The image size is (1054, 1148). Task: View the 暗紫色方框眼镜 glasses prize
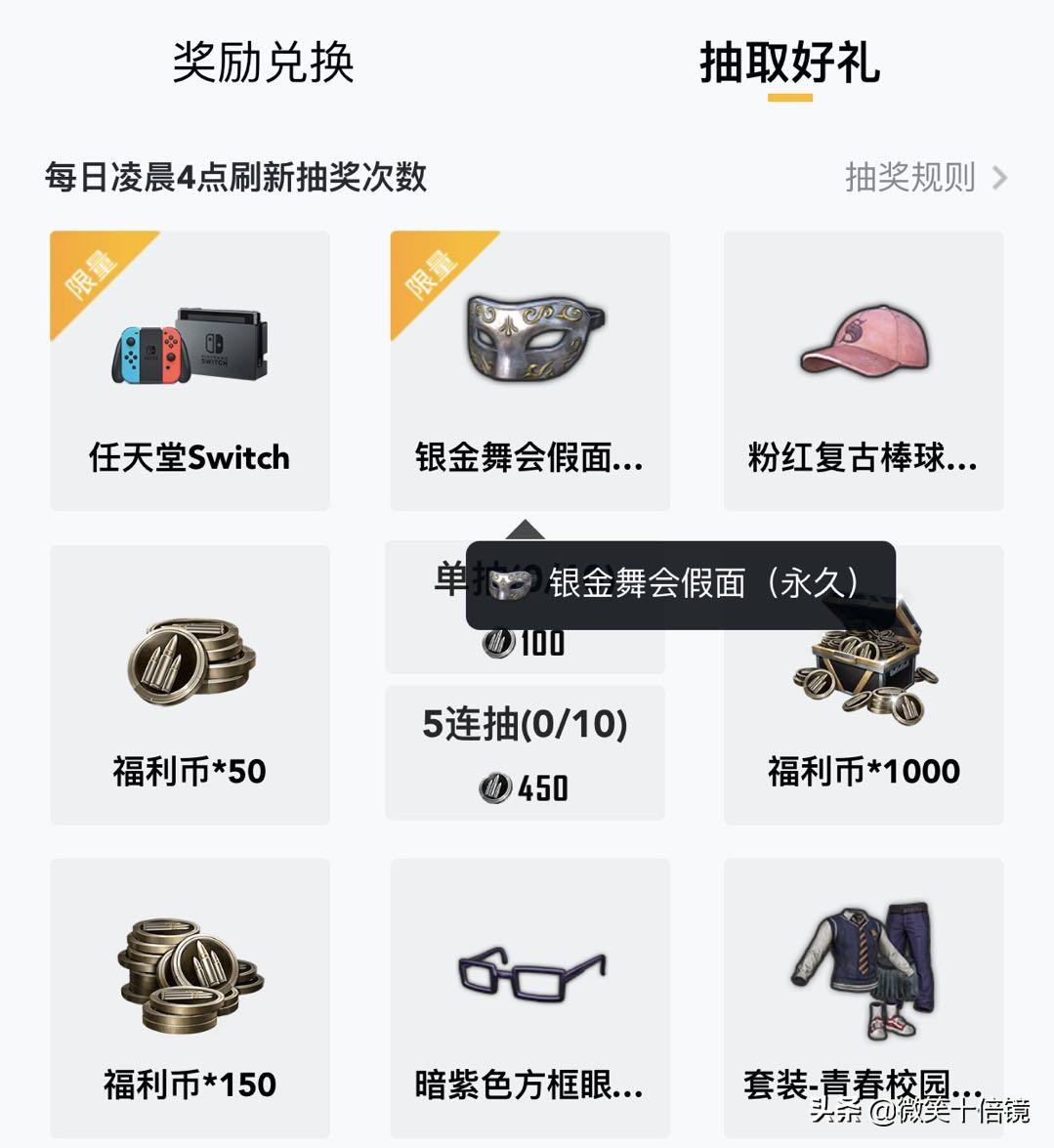pyautogui.click(x=529, y=997)
